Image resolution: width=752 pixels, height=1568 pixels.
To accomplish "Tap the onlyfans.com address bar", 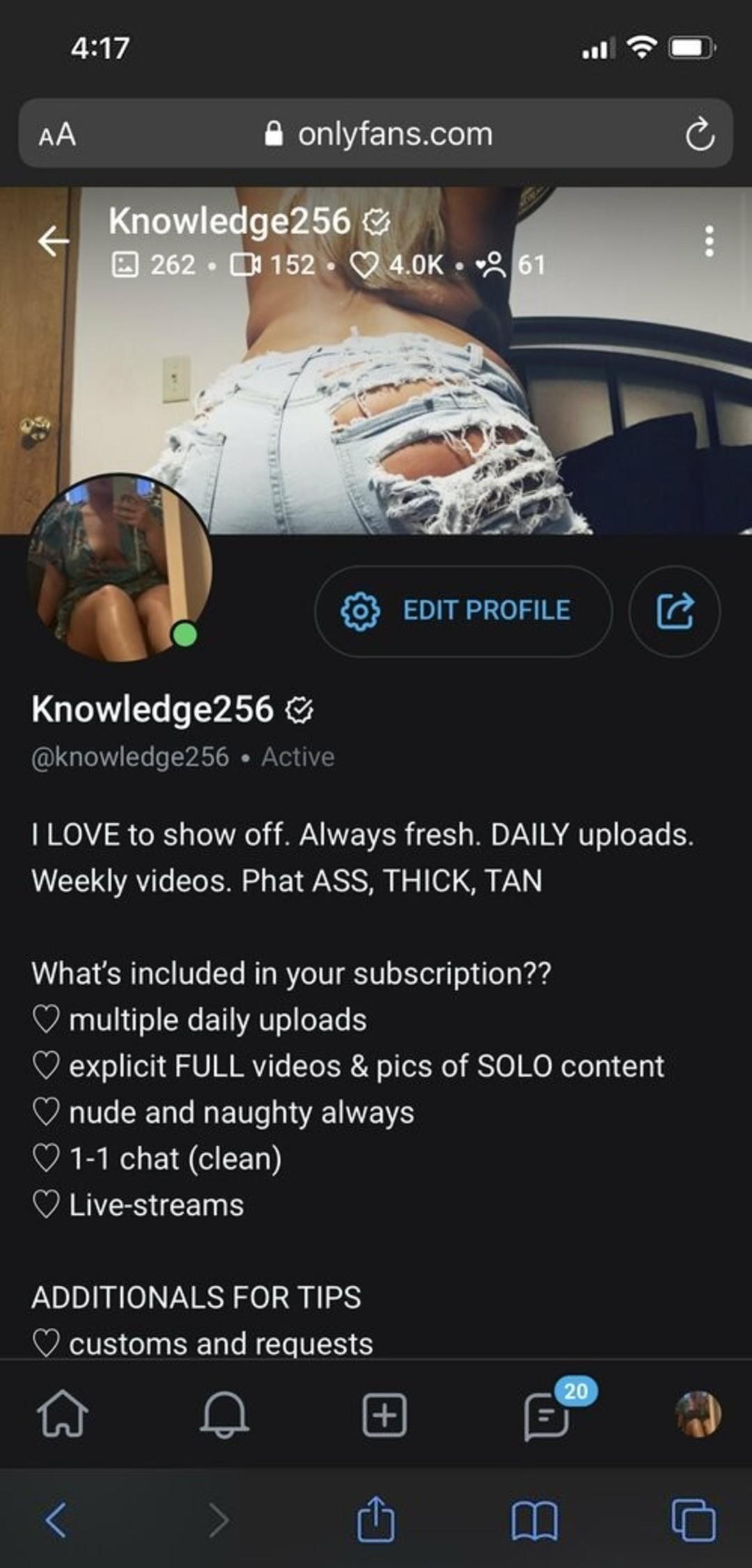I will pyautogui.click(x=379, y=134).
